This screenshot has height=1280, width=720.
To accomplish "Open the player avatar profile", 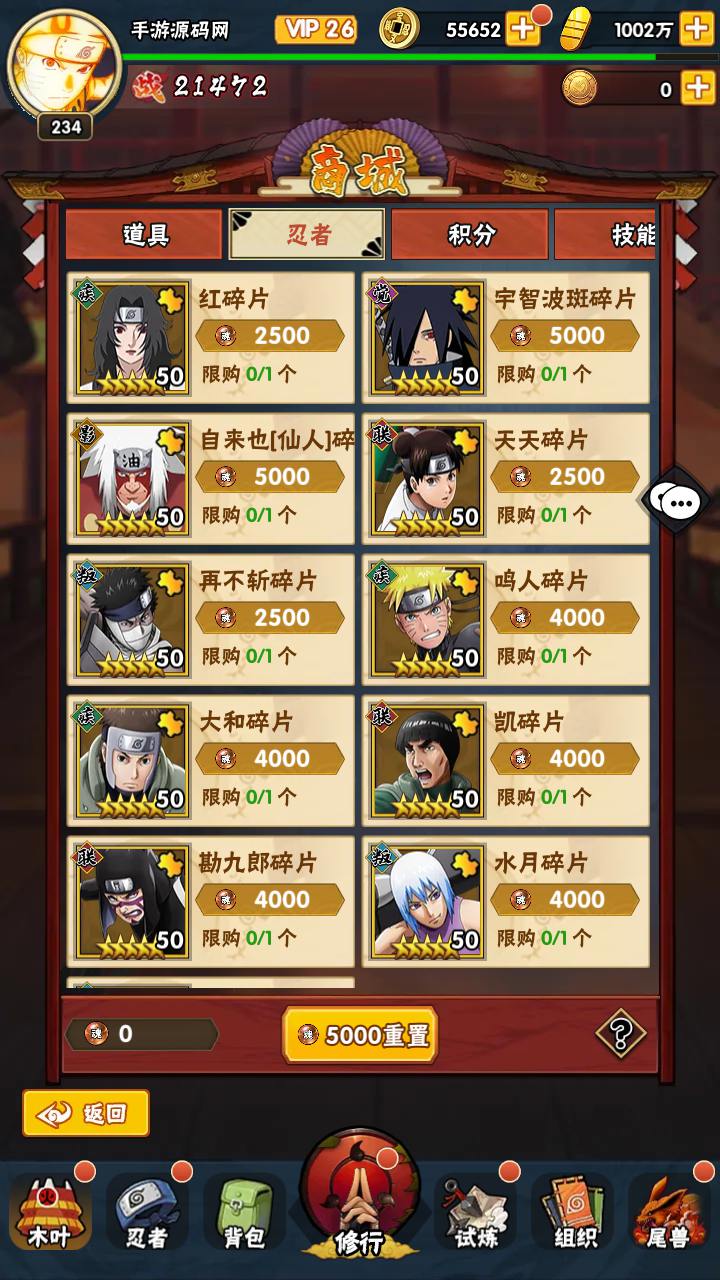I will pos(63,65).
